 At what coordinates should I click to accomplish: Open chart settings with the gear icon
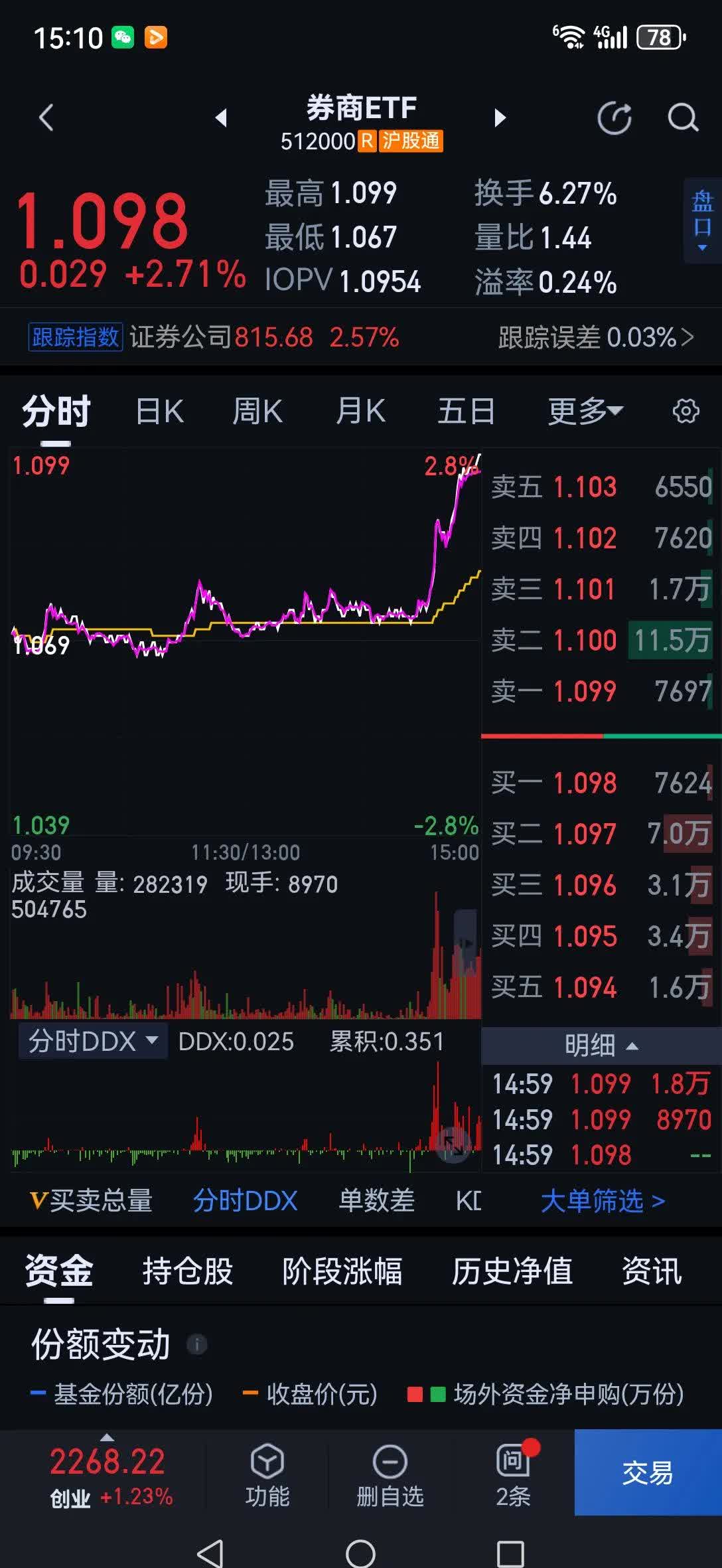(x=685, y=412)
